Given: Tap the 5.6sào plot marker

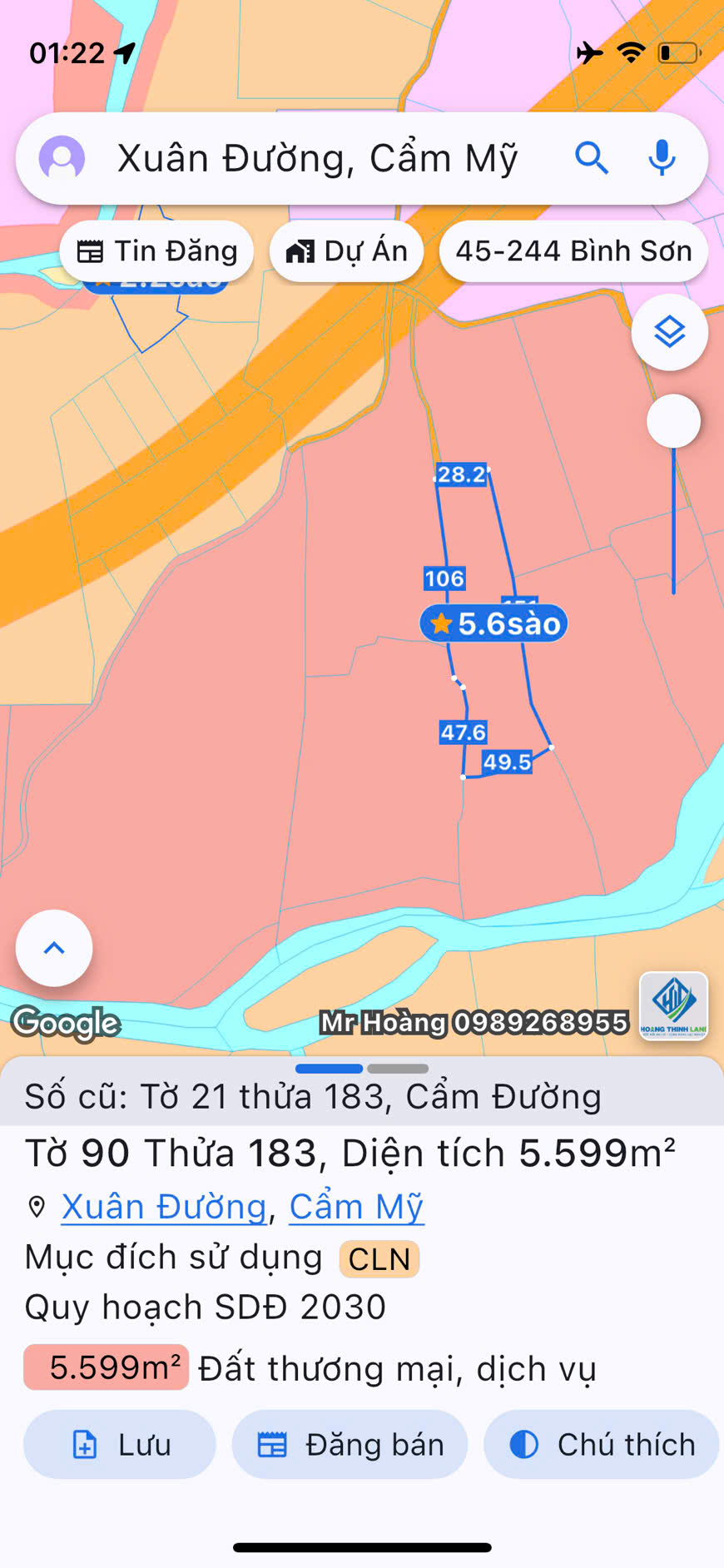Looking at the screenshot, I should point(494,623).
